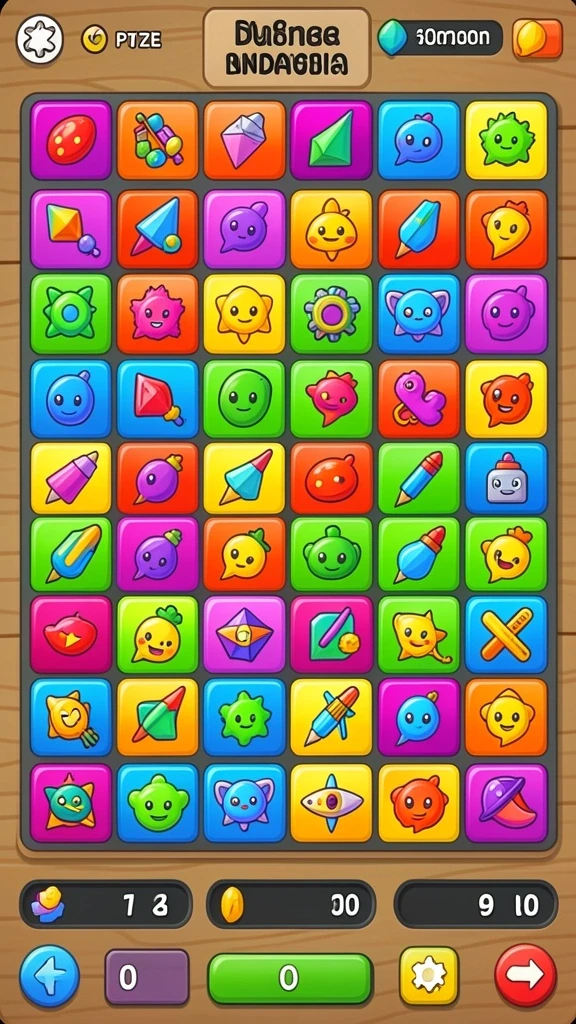Select the purple hat tile
Image resolution: width=576 pixels, height=1024 pixels.
coord(506,803)
